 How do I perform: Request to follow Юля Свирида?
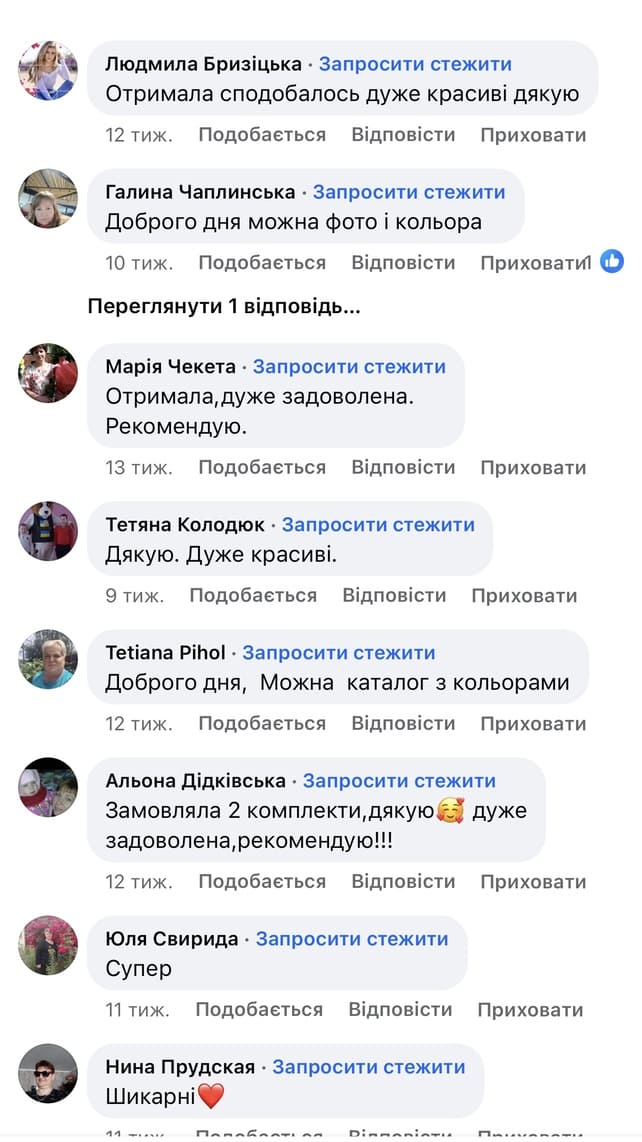pyautogui.click(x=352, y=938)
